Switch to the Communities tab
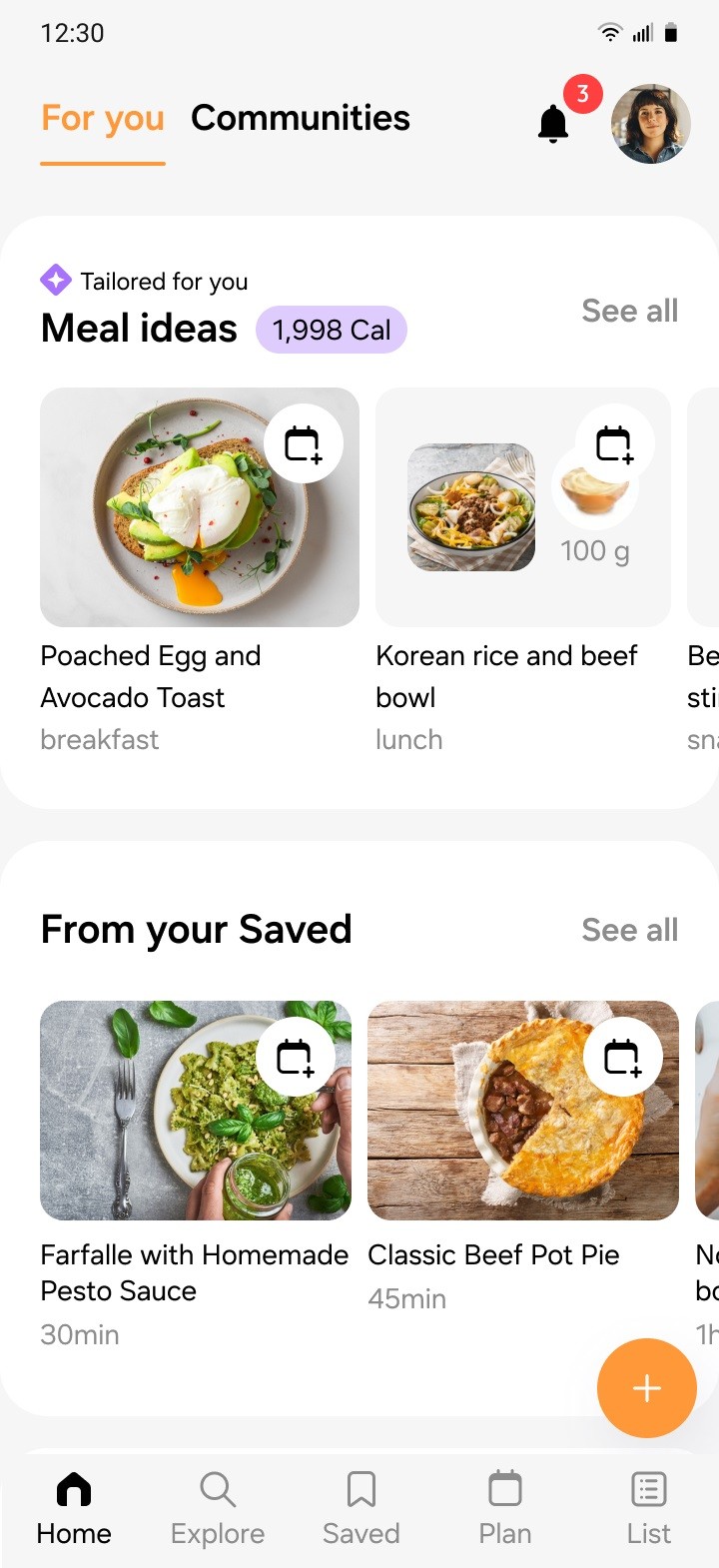The image size is (719, 1568). pyautogui.click(x=300, y=118)
